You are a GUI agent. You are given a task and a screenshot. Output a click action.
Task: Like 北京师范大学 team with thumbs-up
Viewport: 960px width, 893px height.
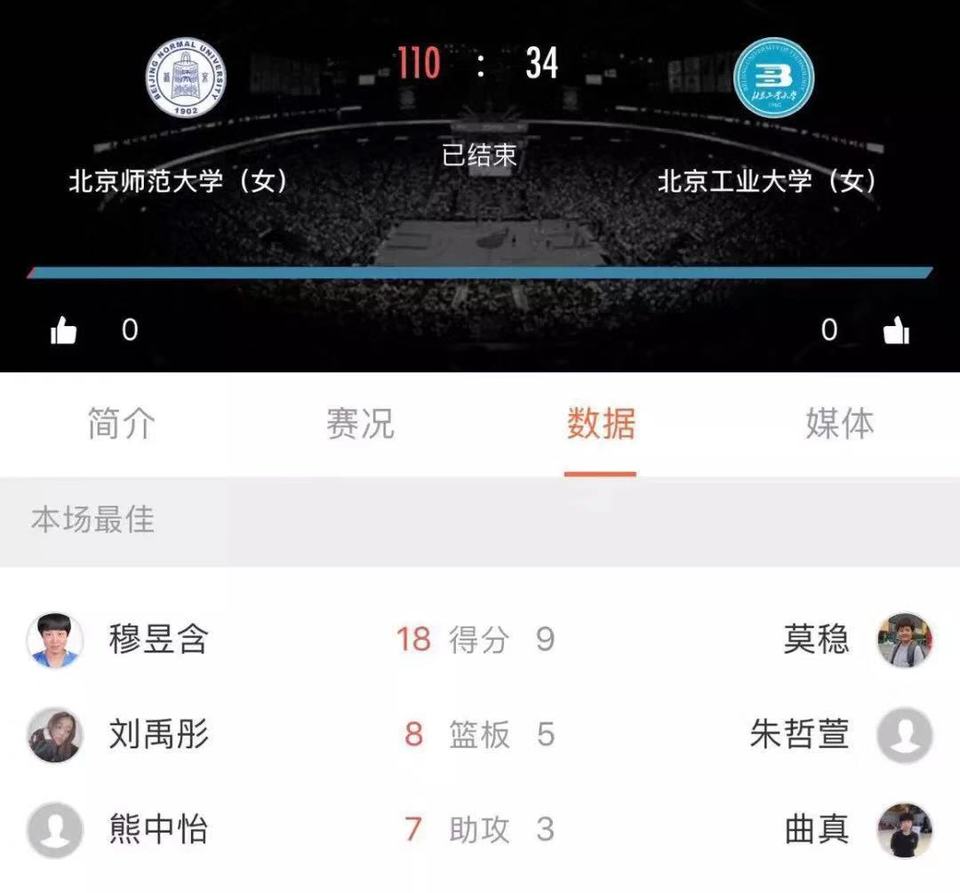pos(64,331)
